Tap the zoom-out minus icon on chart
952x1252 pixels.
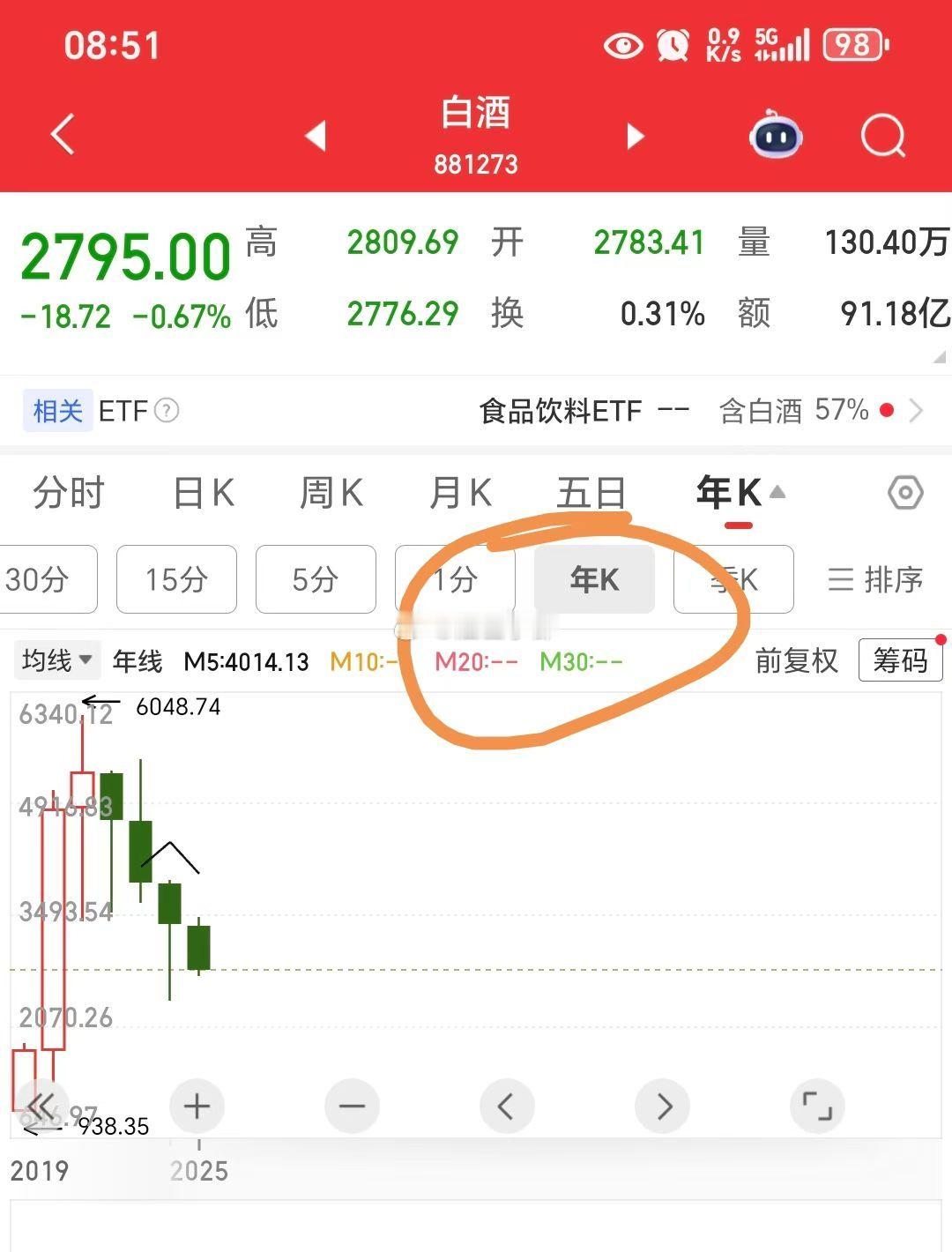click(352, 1105)
